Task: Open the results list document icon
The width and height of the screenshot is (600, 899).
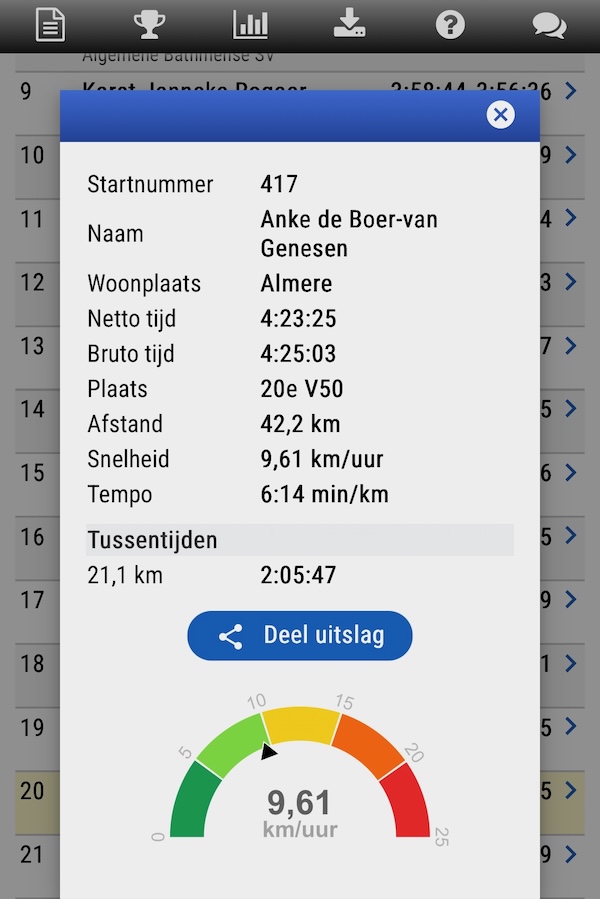Action: tap(50, 25)
